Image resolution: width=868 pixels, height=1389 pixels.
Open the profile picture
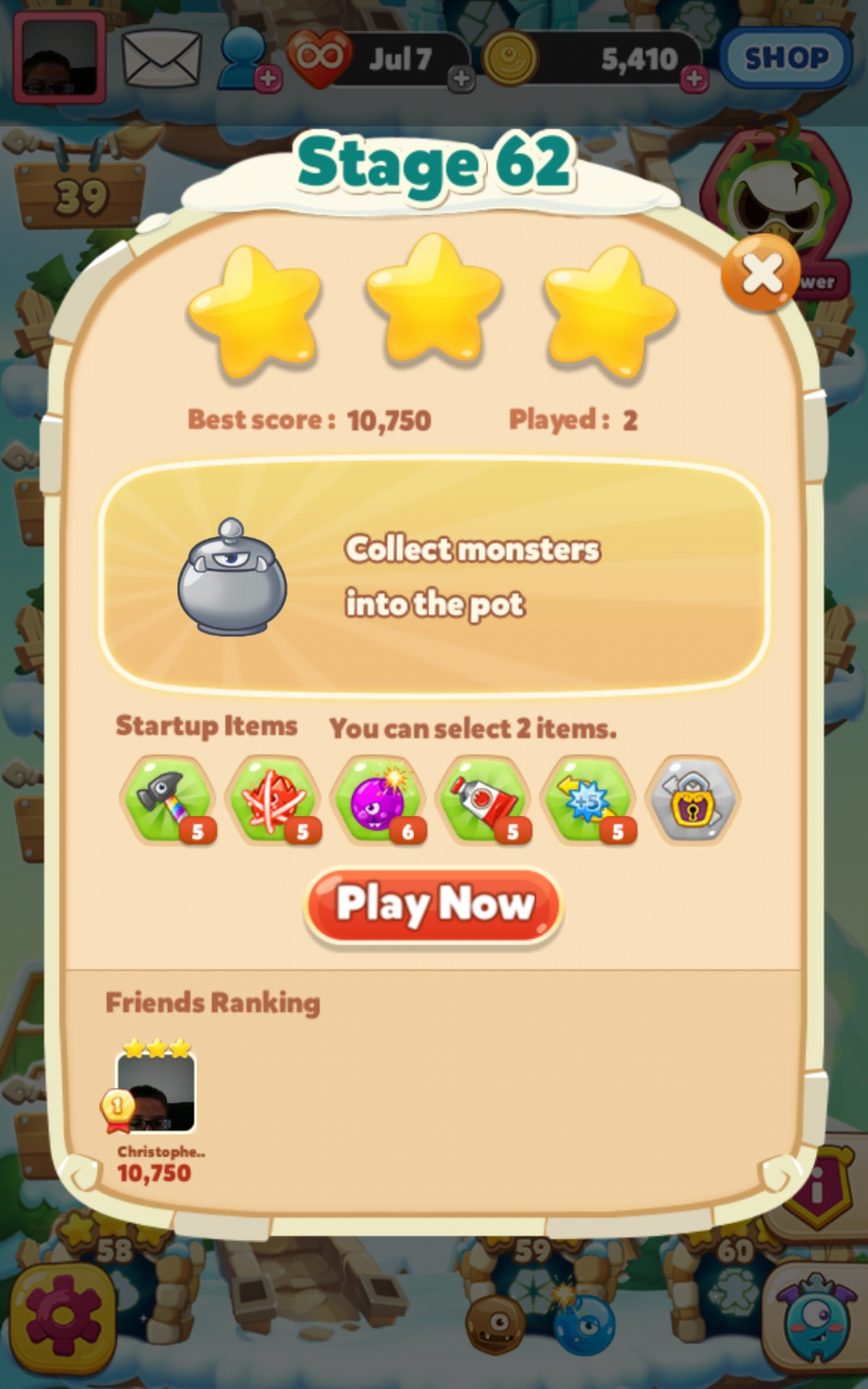pyautogui.click(x=59, y=58)
